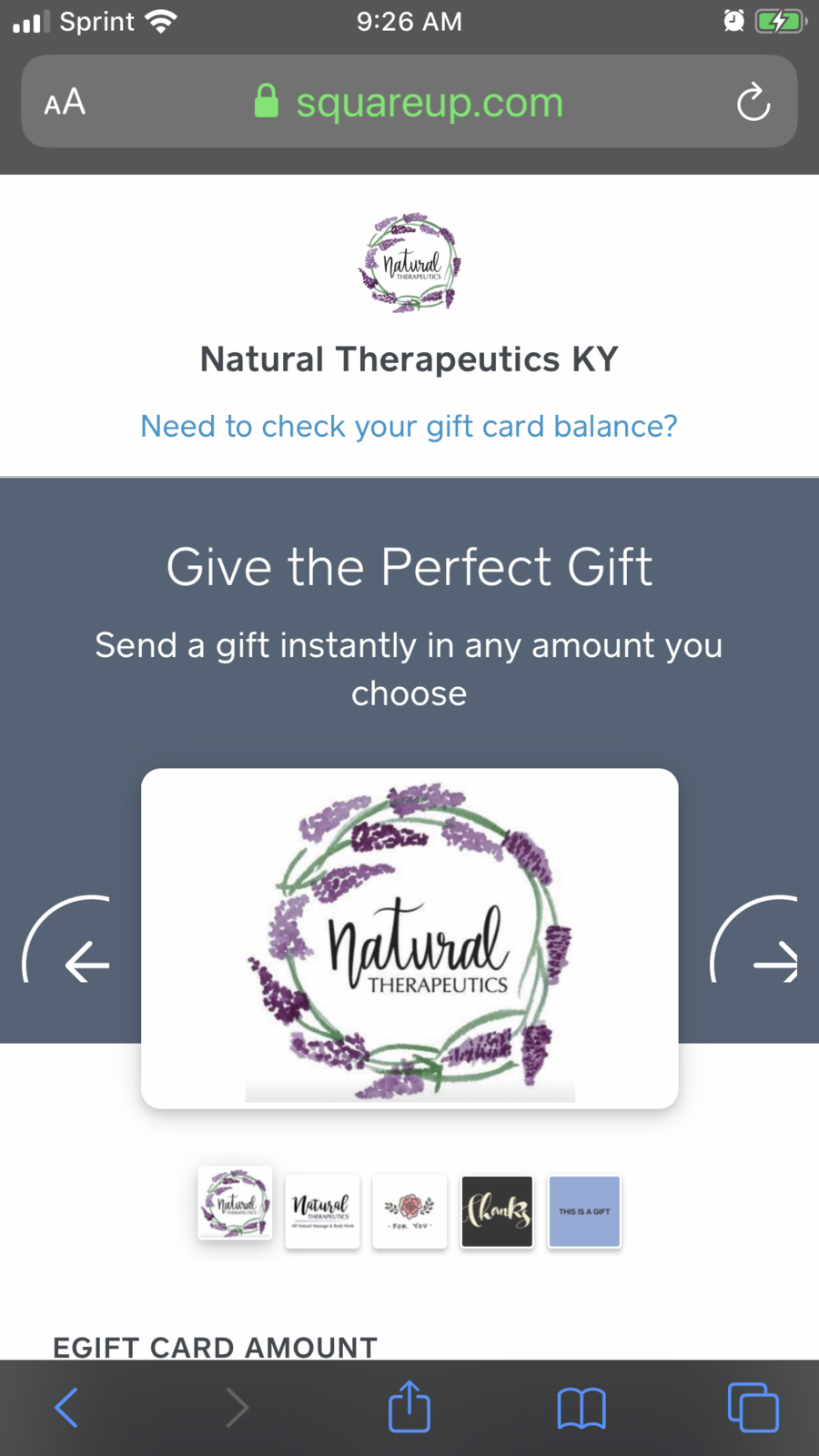Show the previous gift card design

pos(67,941)
